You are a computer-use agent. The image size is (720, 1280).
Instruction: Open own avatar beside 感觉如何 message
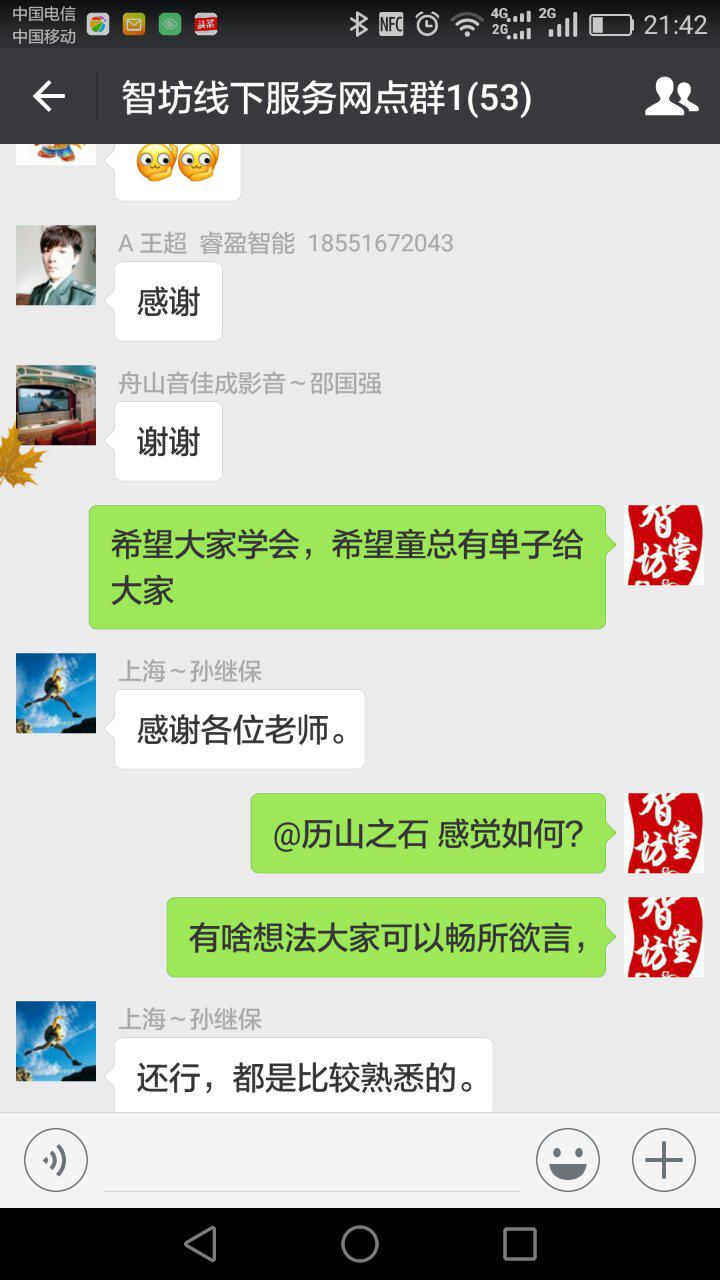(664, 833)
